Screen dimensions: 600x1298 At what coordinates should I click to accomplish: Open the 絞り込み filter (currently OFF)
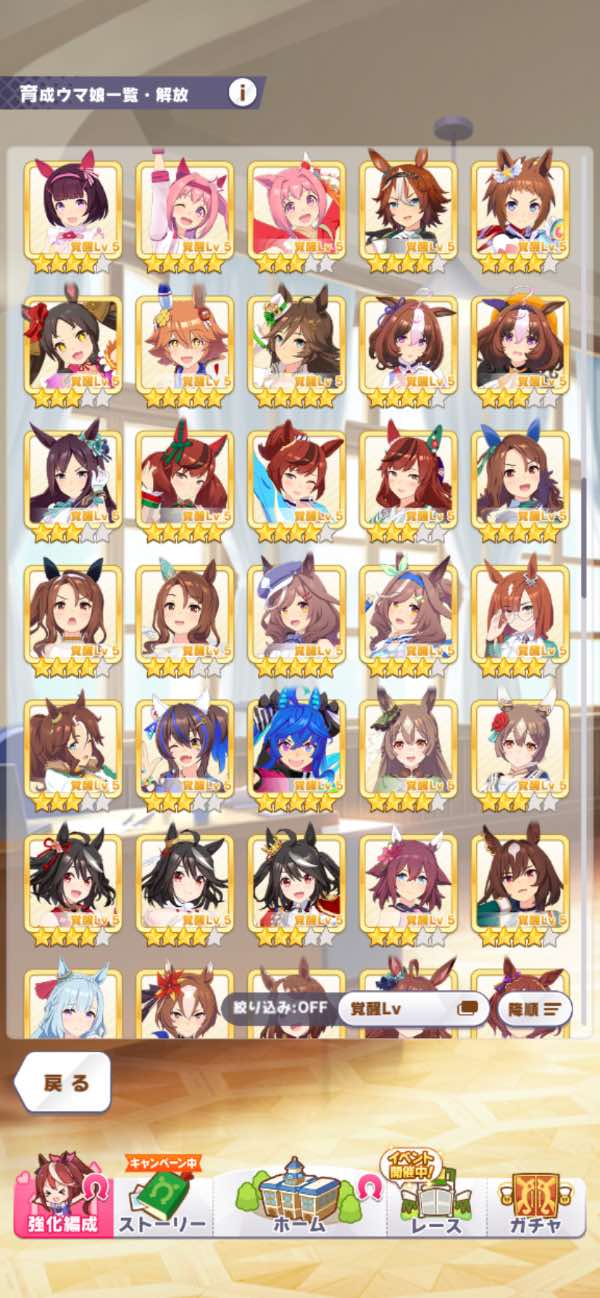[274, 1008]
